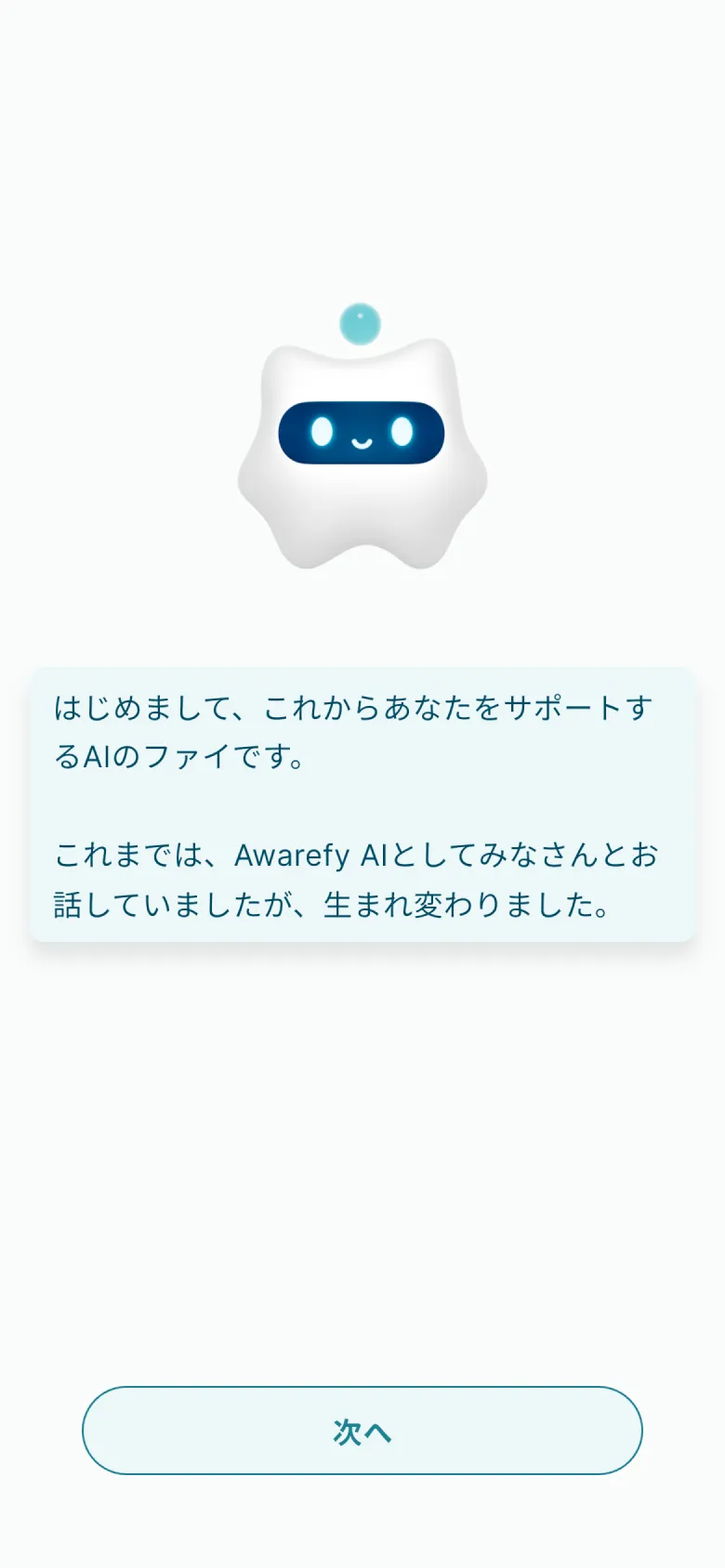Click the empty area below the bubble
725x1568 pixels.
[362, 1115]
